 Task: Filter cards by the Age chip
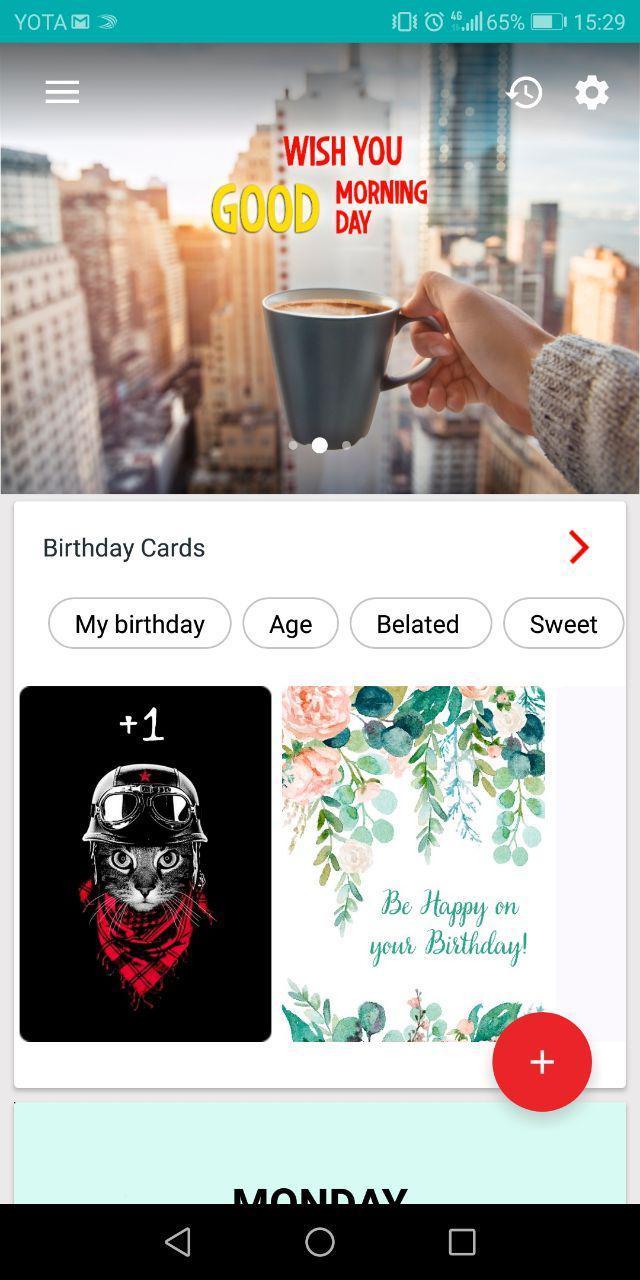(x=290, y=623)
